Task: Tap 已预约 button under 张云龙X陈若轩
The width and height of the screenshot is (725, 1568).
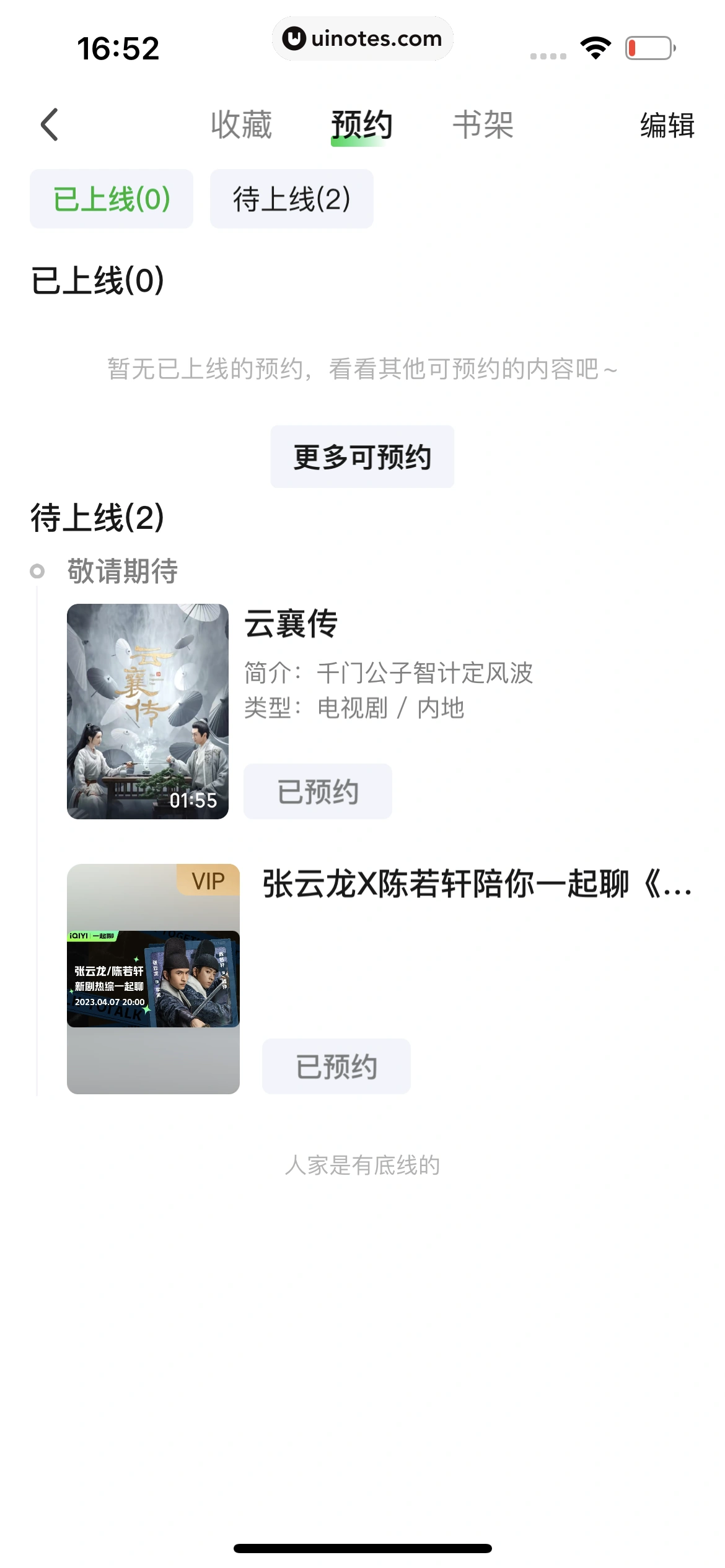Action: pyautogui.click(x=336, y=1066)
